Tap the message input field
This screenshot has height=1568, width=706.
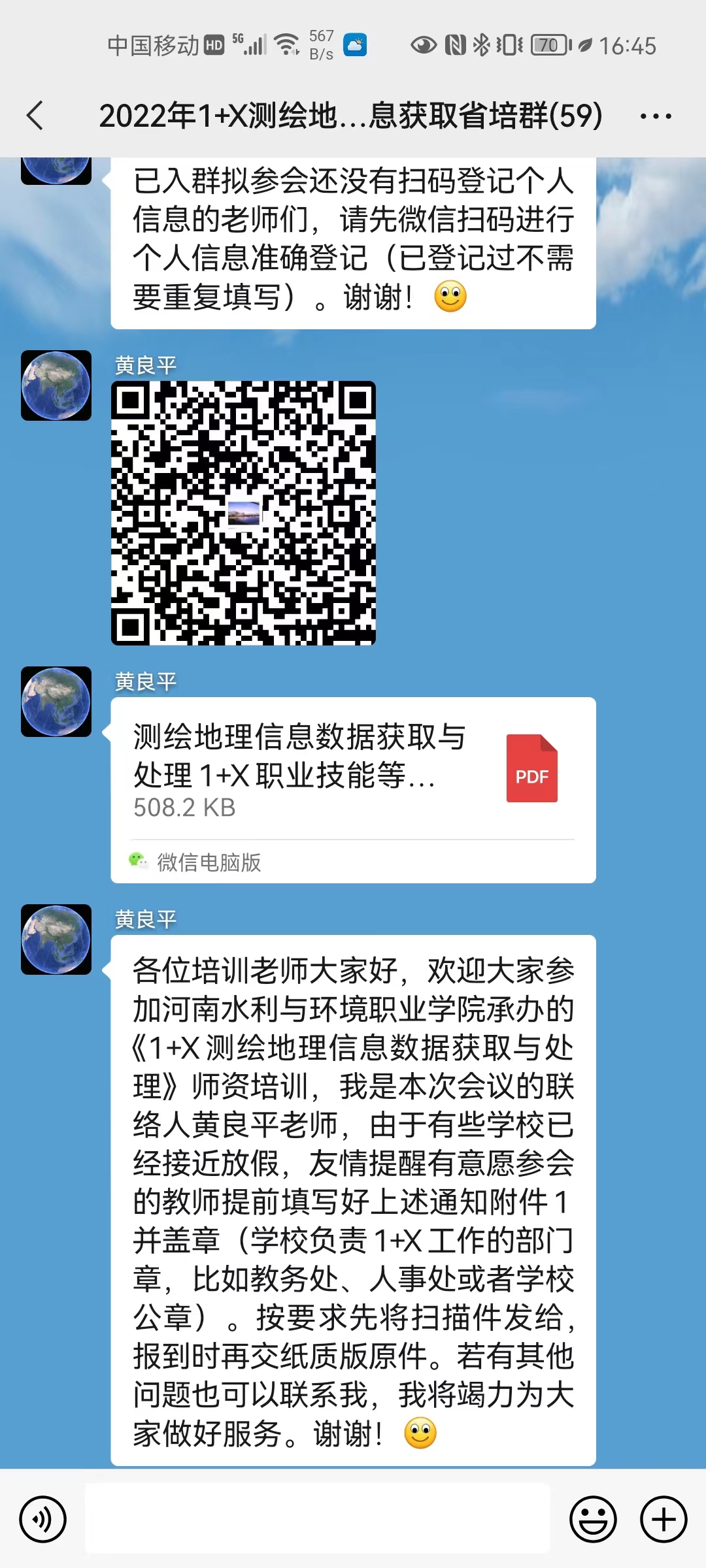click(318, 1519)
